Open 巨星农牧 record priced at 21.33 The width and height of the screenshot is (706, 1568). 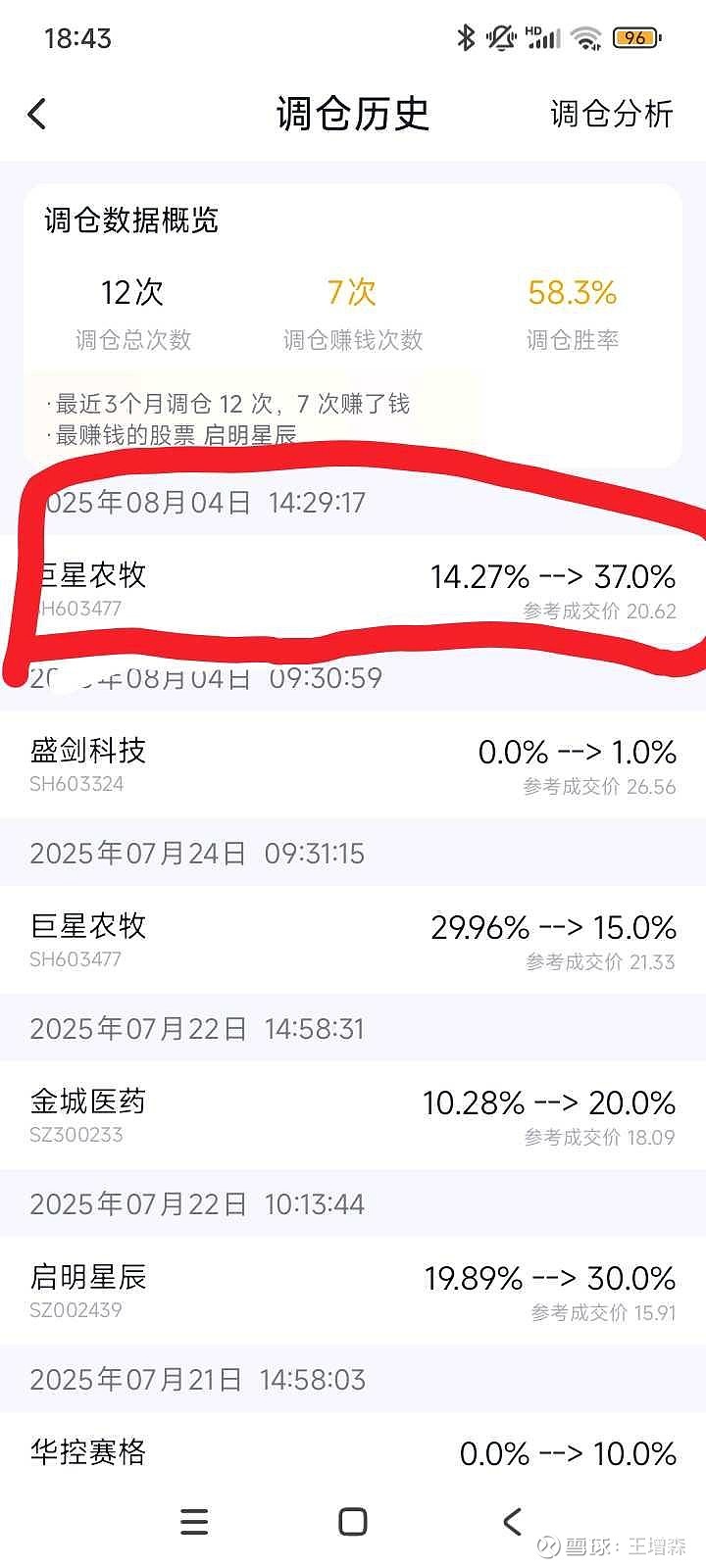[x=353, y=940]
